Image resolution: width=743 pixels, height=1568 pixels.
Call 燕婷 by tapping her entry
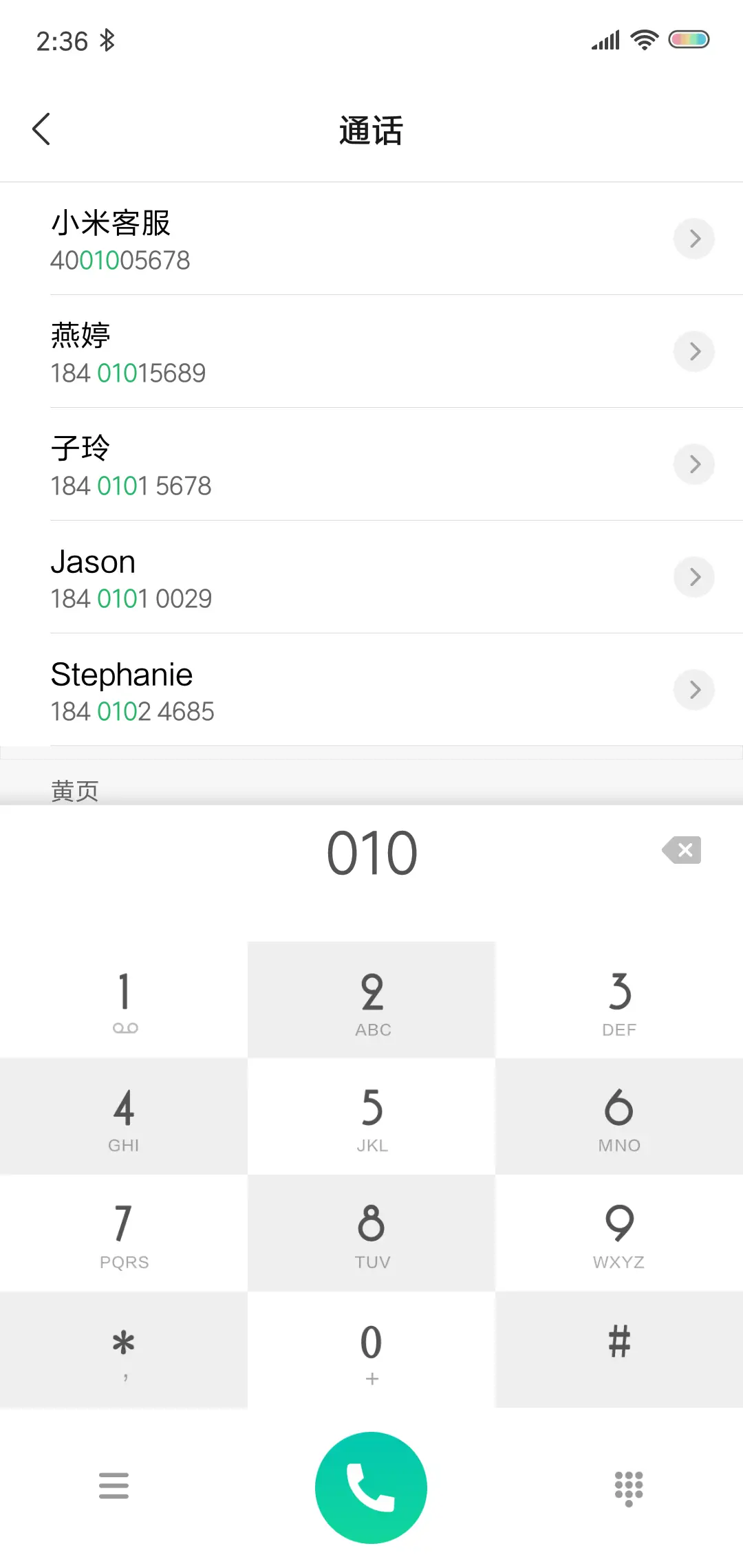click(275, 351)
